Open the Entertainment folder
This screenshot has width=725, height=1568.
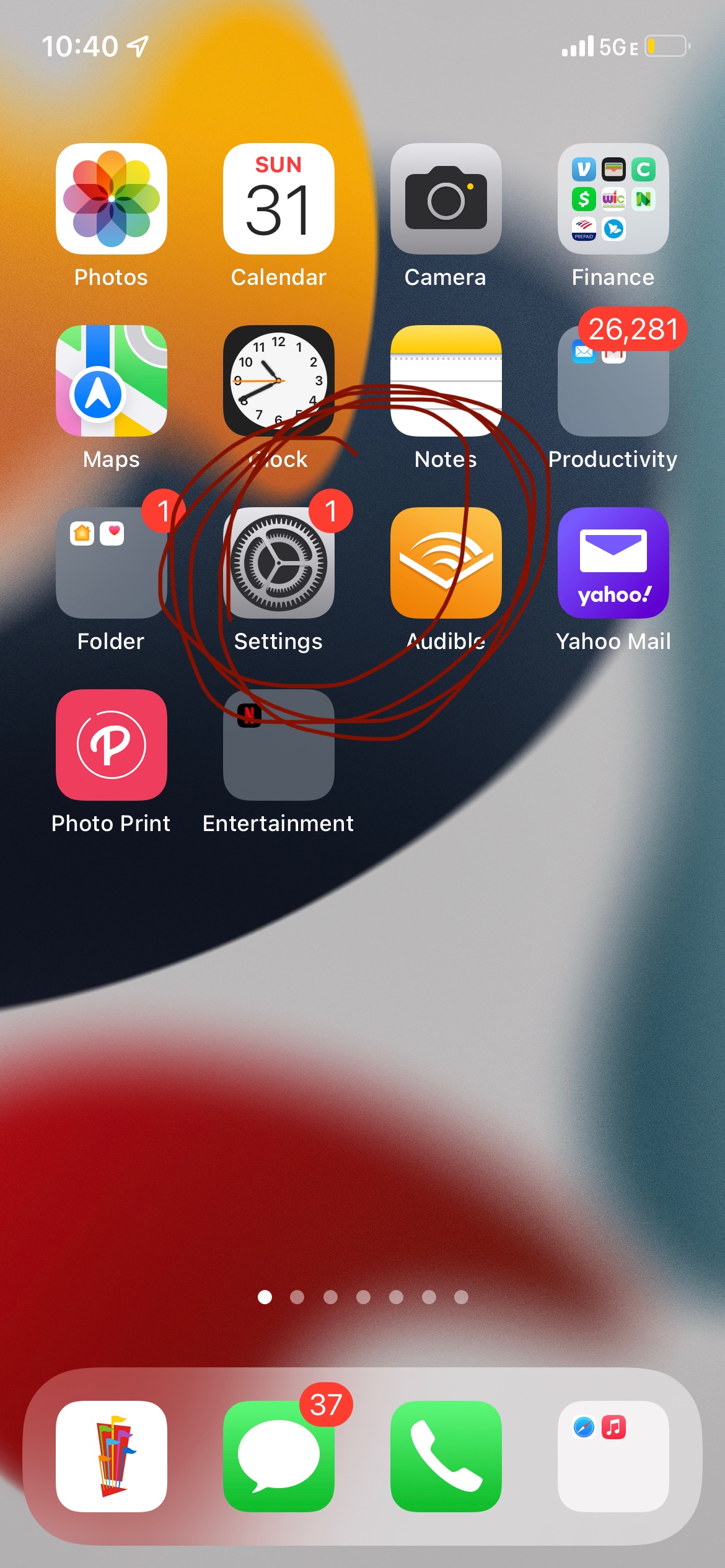(279, 745)
